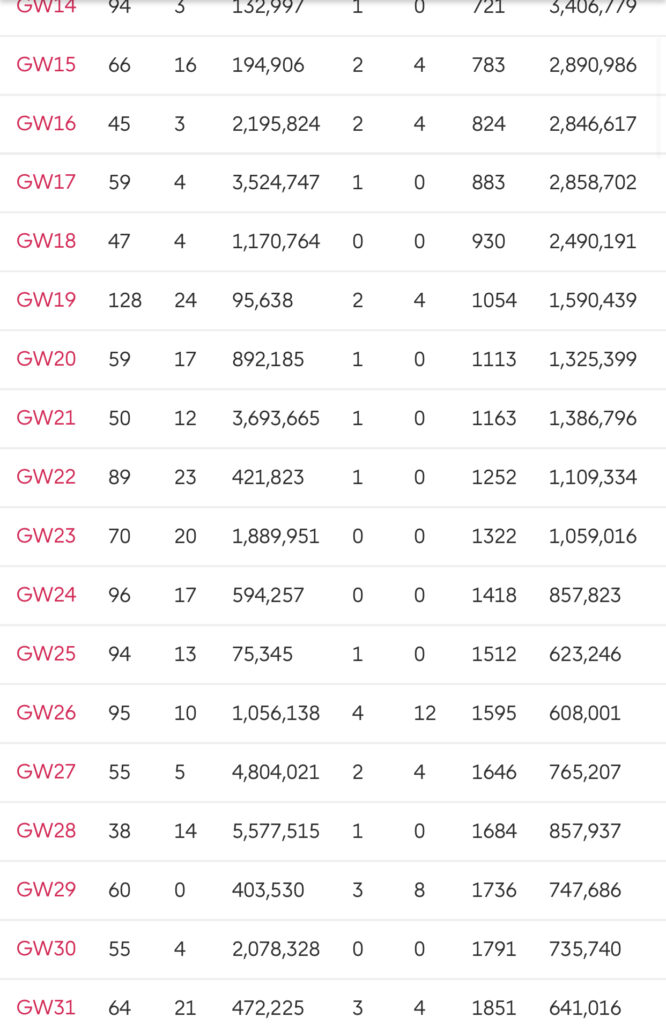Select the GW18 link
This screenshot has height=1024, width=666.
point(46,241)
